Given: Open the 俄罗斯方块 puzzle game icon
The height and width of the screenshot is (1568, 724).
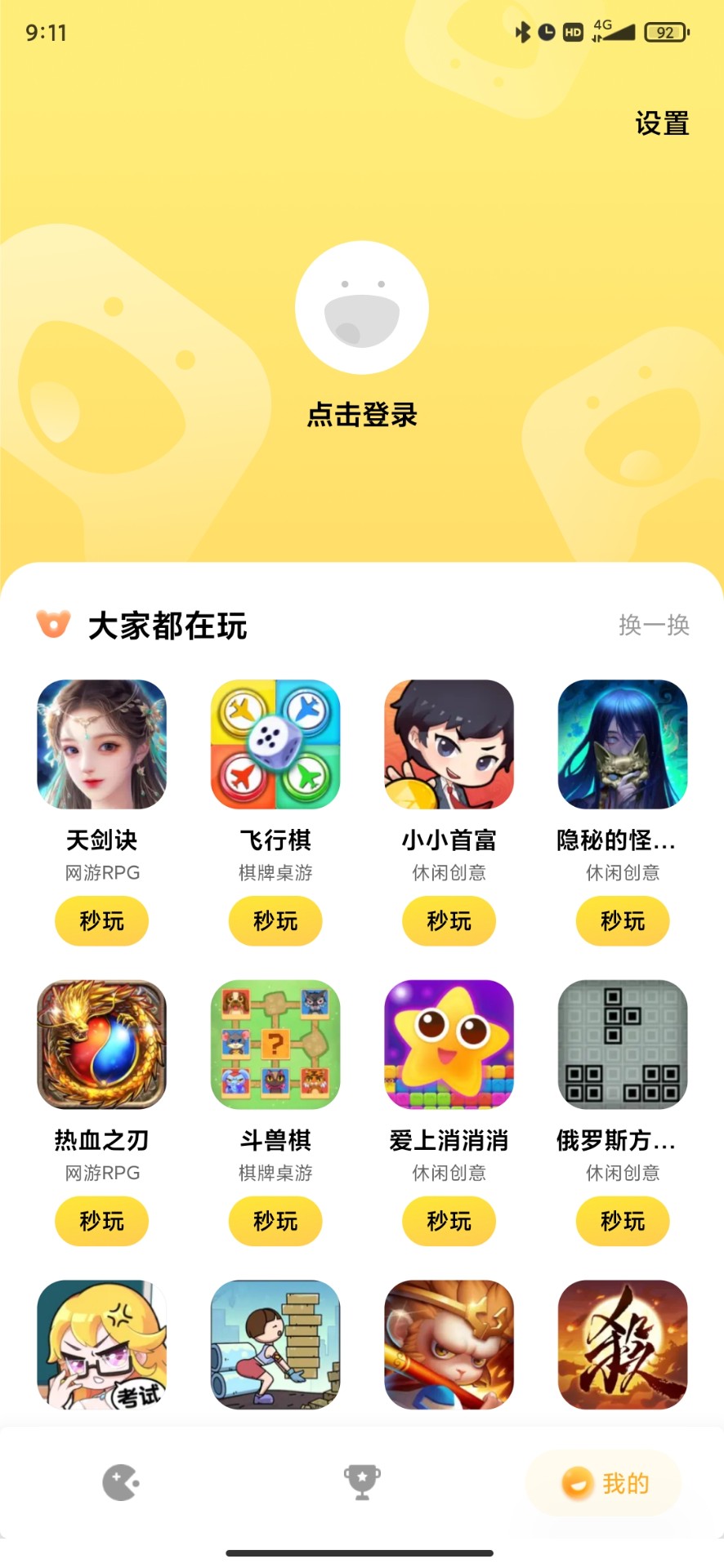Looking at the screenshot, I should click(x=622, y=1045).
